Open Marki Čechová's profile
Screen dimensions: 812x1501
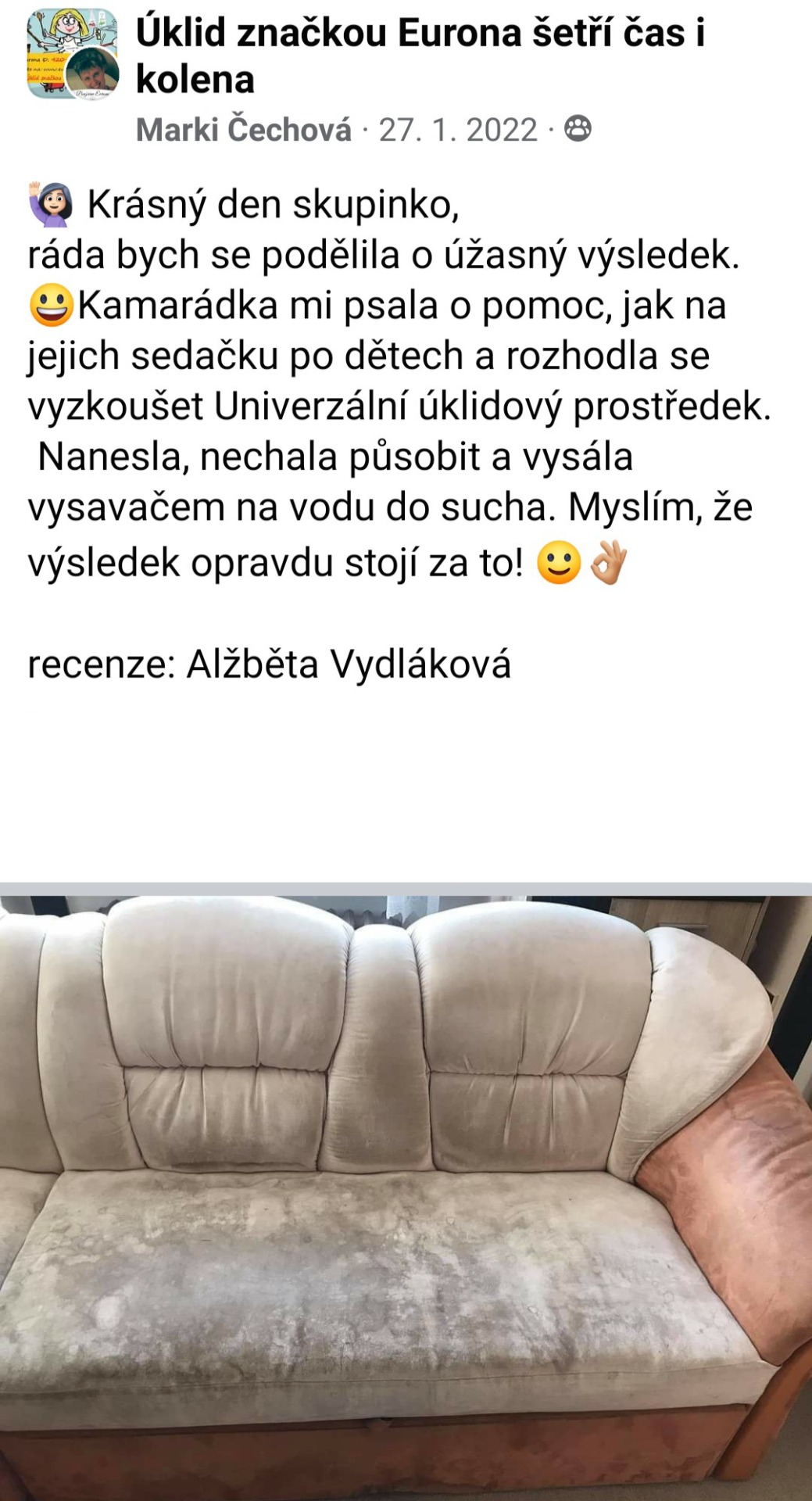243,130
